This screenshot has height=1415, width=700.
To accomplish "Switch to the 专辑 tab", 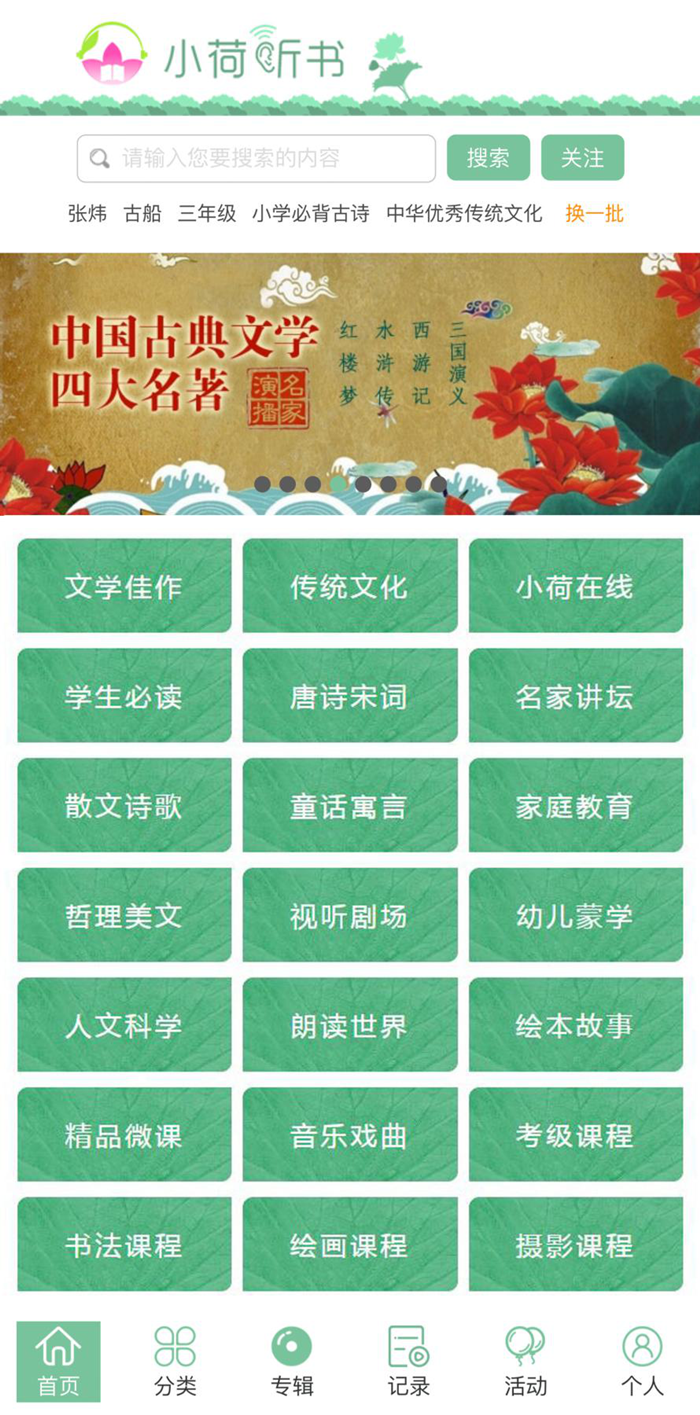I will click(x=292, y=1362).
